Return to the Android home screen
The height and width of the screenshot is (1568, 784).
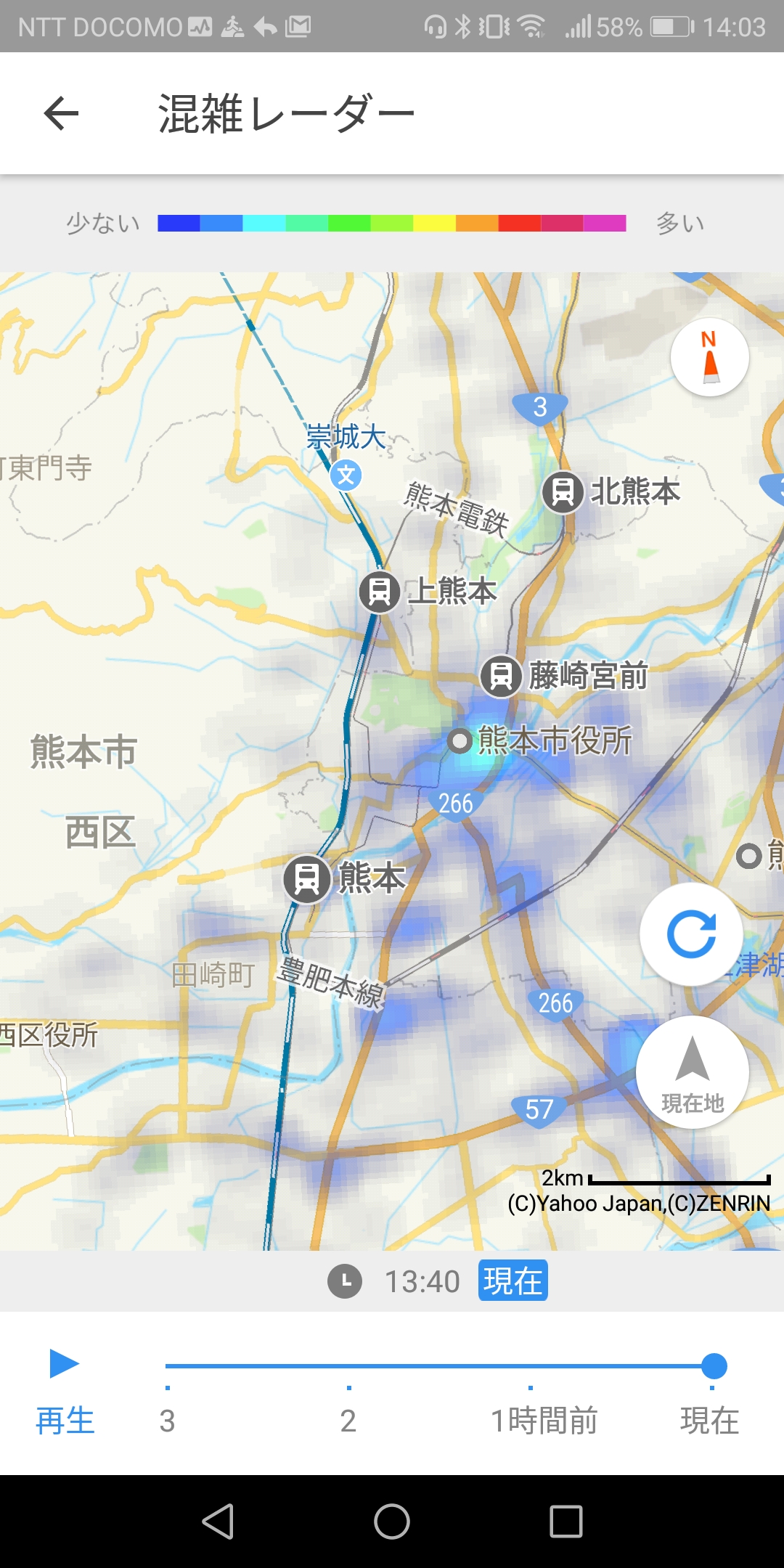coord(392,1522)
